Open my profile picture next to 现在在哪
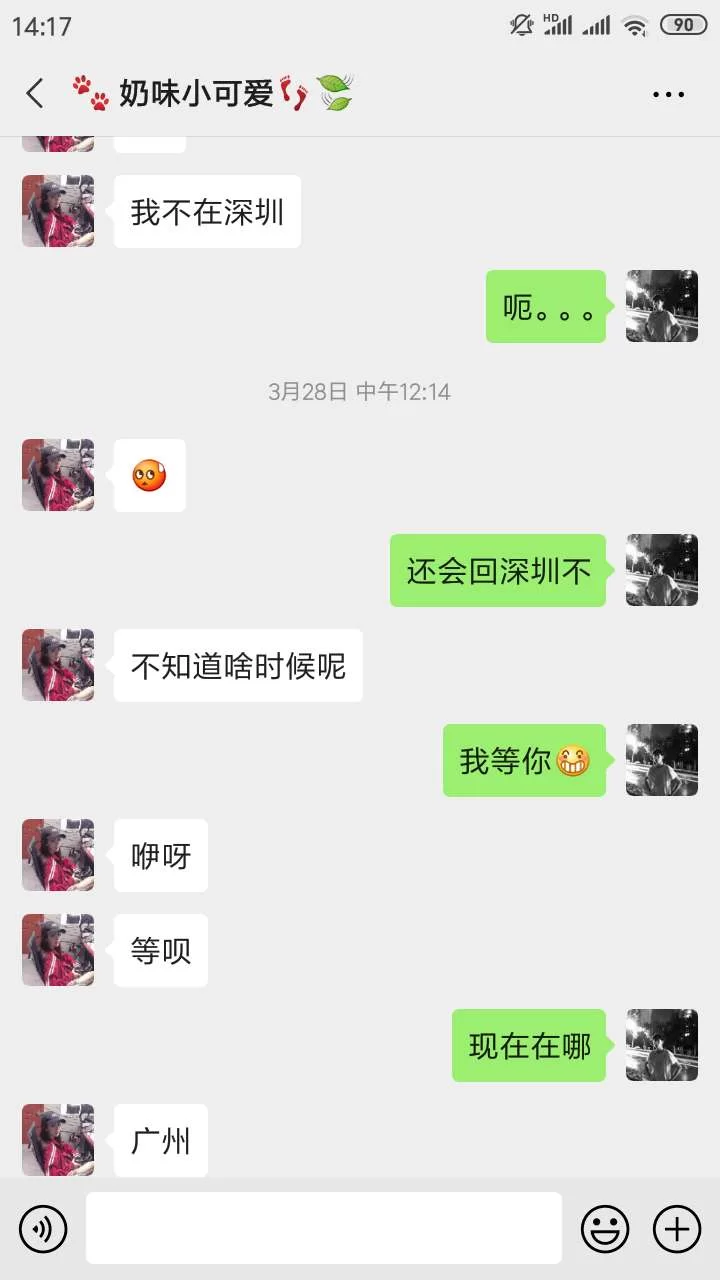The width and height of the screenshot is (720, 1280). (662, 1045)
